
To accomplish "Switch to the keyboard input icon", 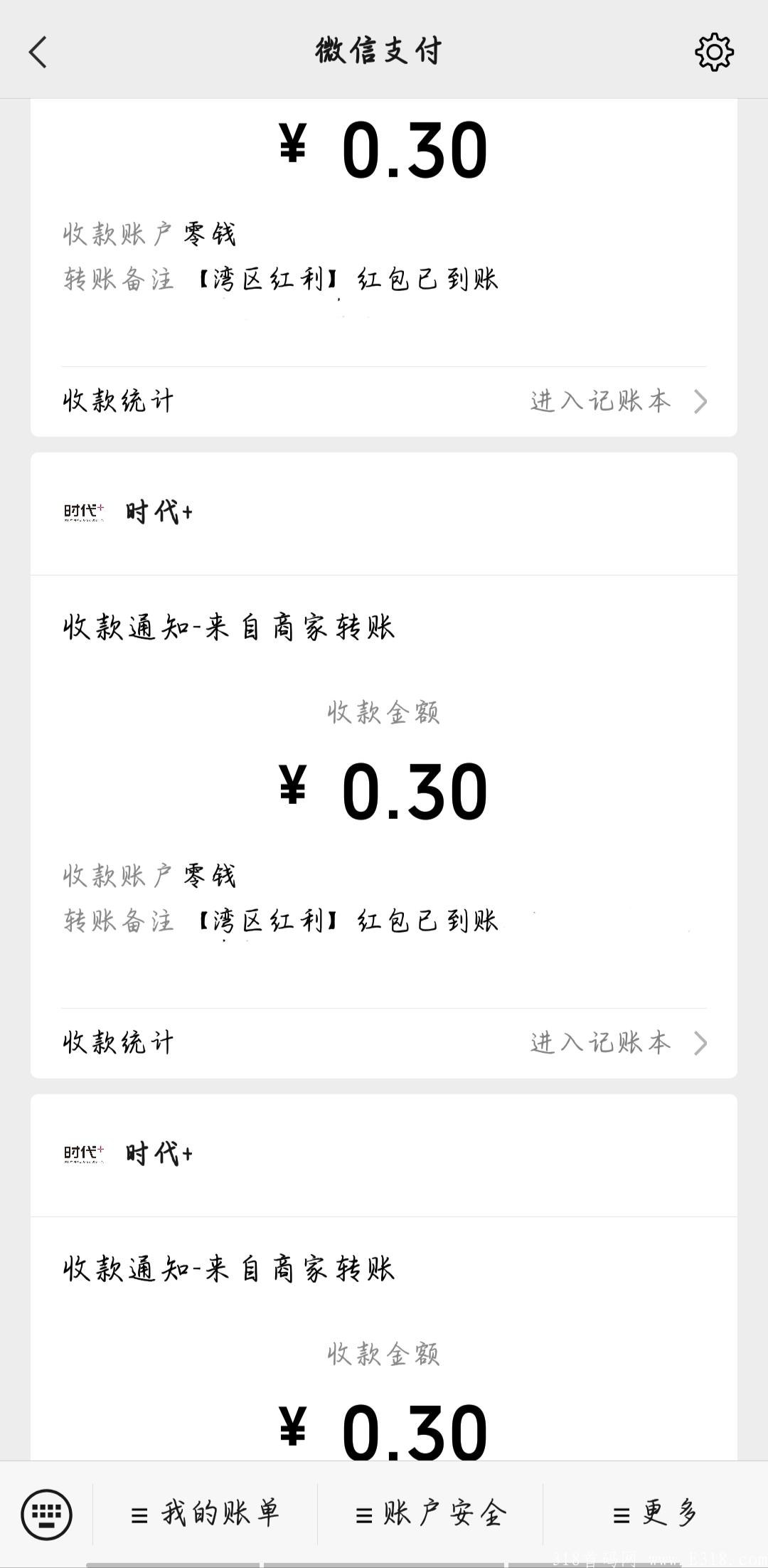I will click(x=47, y=1514).
